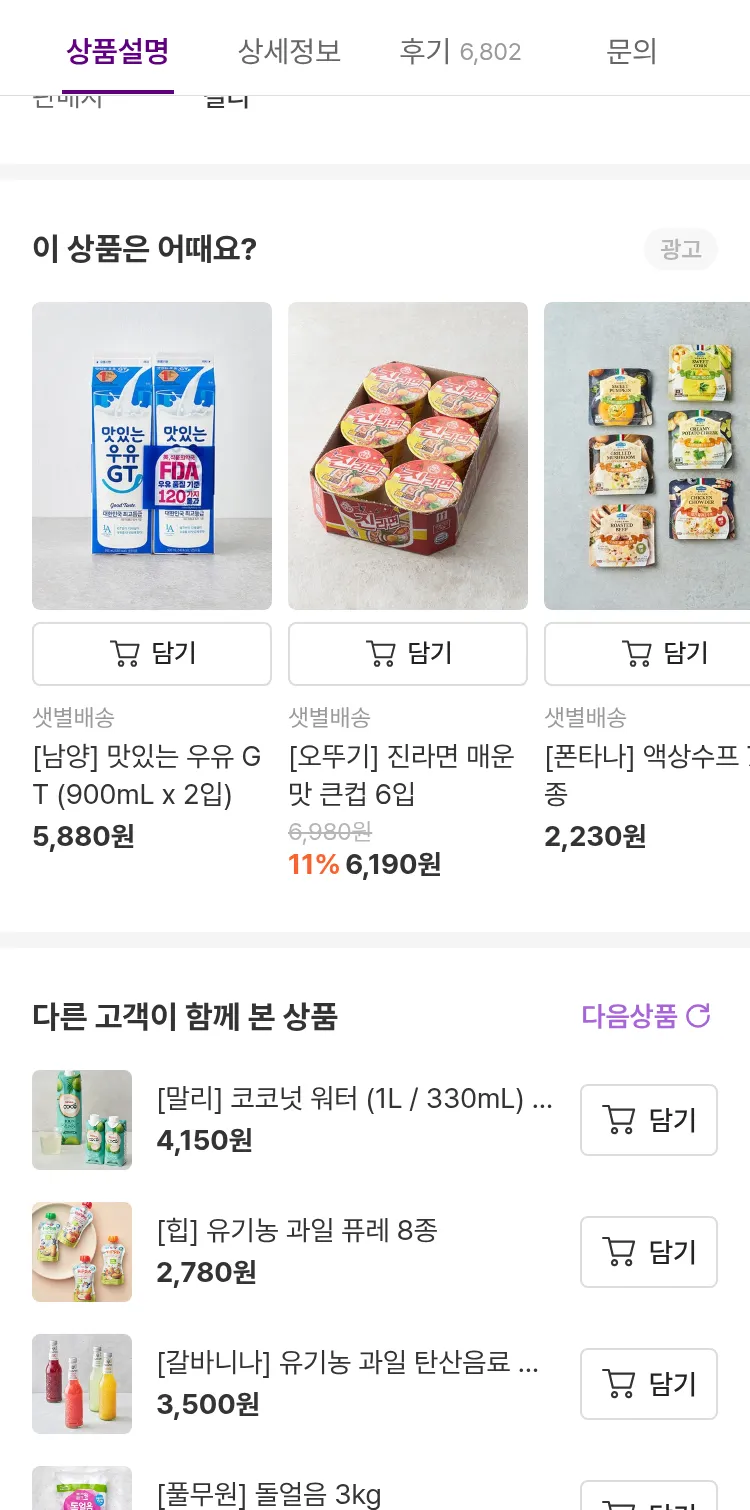Add 오뚜기 진라면 매운맛 큰컵 to cart
Viewport: 750px width, 1510px height.
click(408, 654)
